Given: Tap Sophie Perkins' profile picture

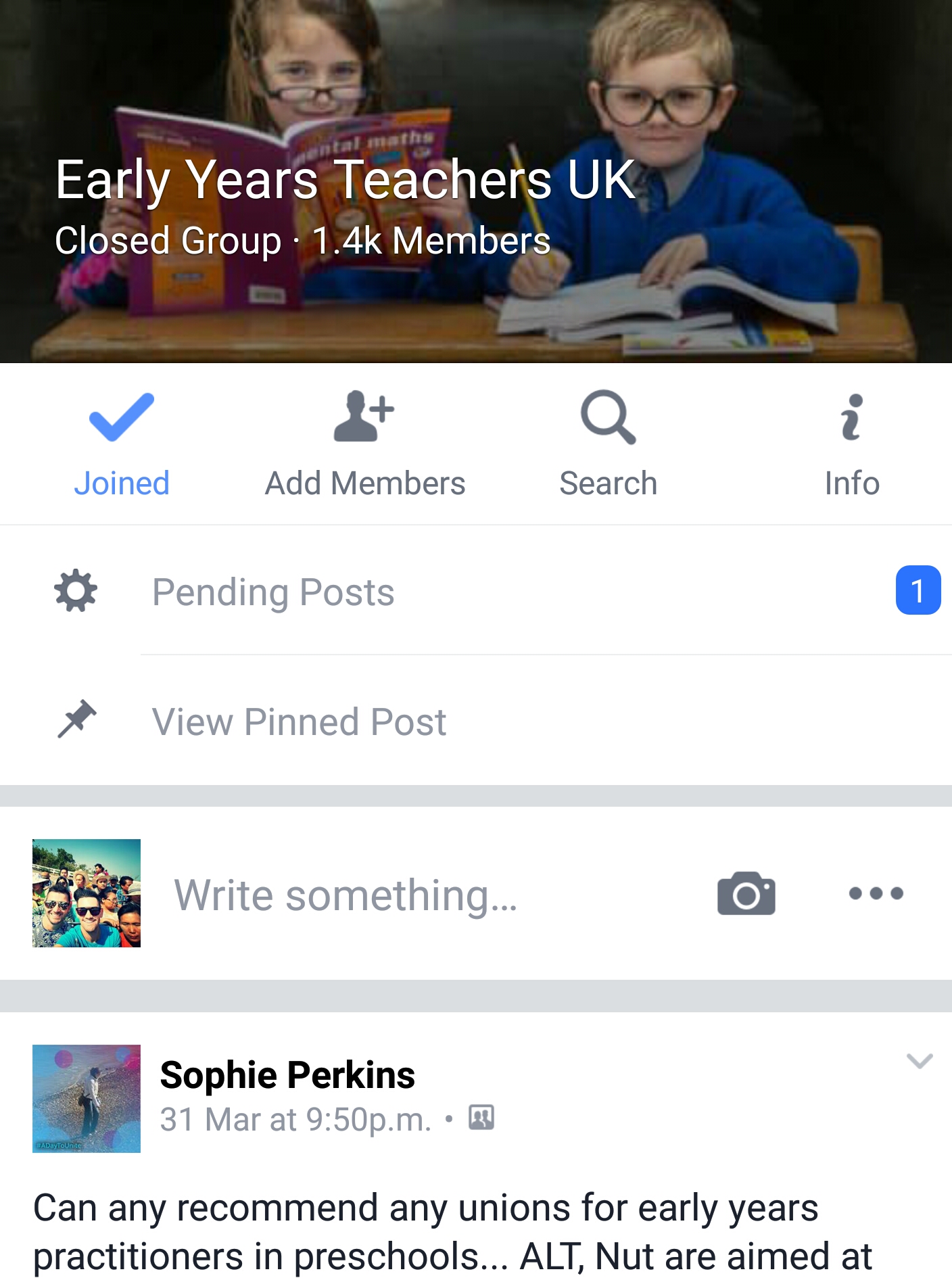Looking at the screenshot, I should click(87, 1098).
